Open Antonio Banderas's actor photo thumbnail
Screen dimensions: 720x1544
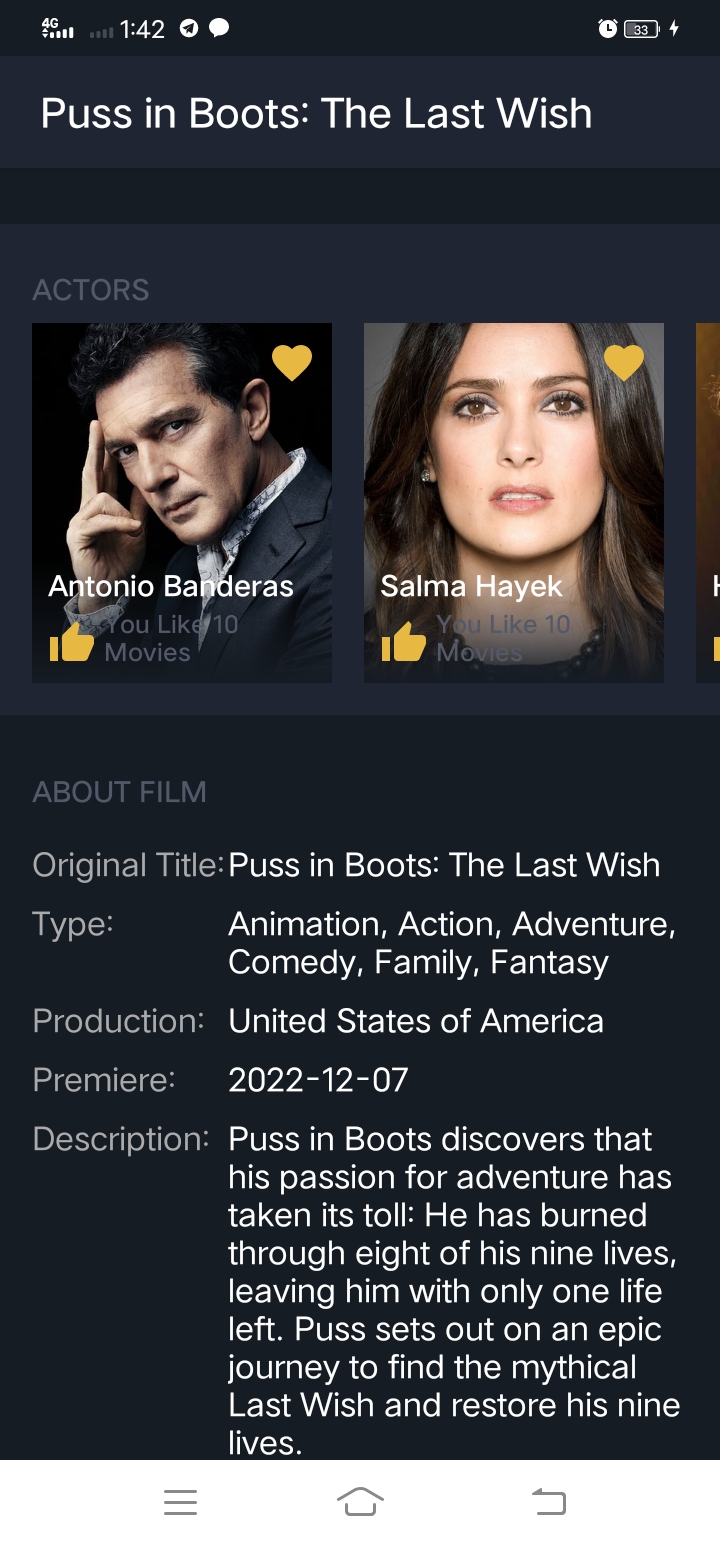[182, 460]
